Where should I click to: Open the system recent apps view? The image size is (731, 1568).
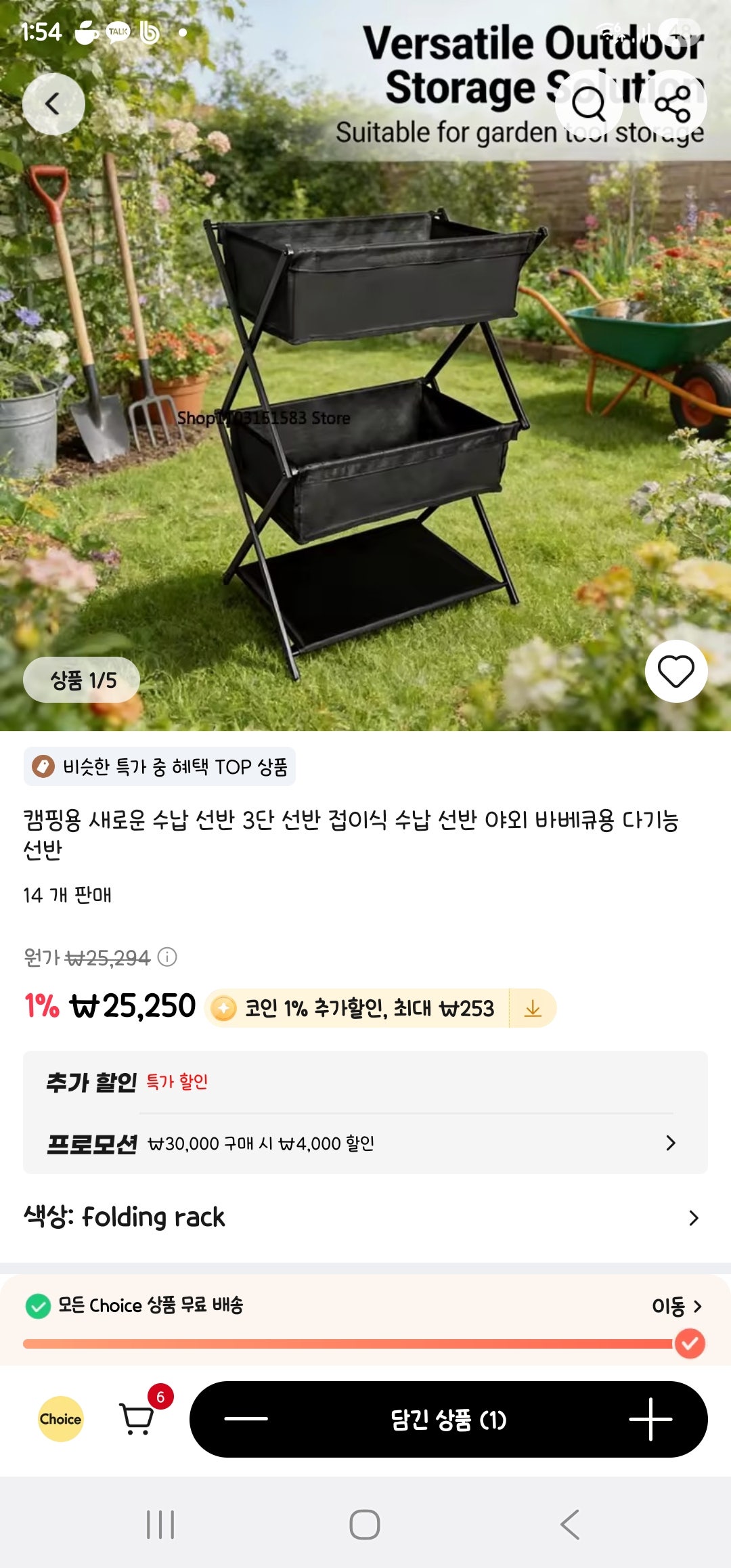[x=160, y=1524]
